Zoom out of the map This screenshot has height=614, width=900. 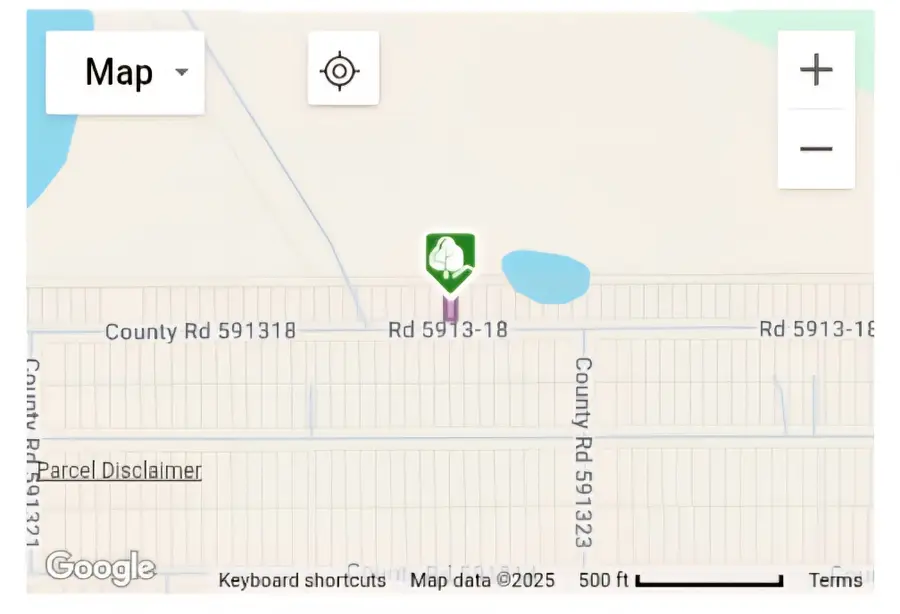[x=816, y=149]
